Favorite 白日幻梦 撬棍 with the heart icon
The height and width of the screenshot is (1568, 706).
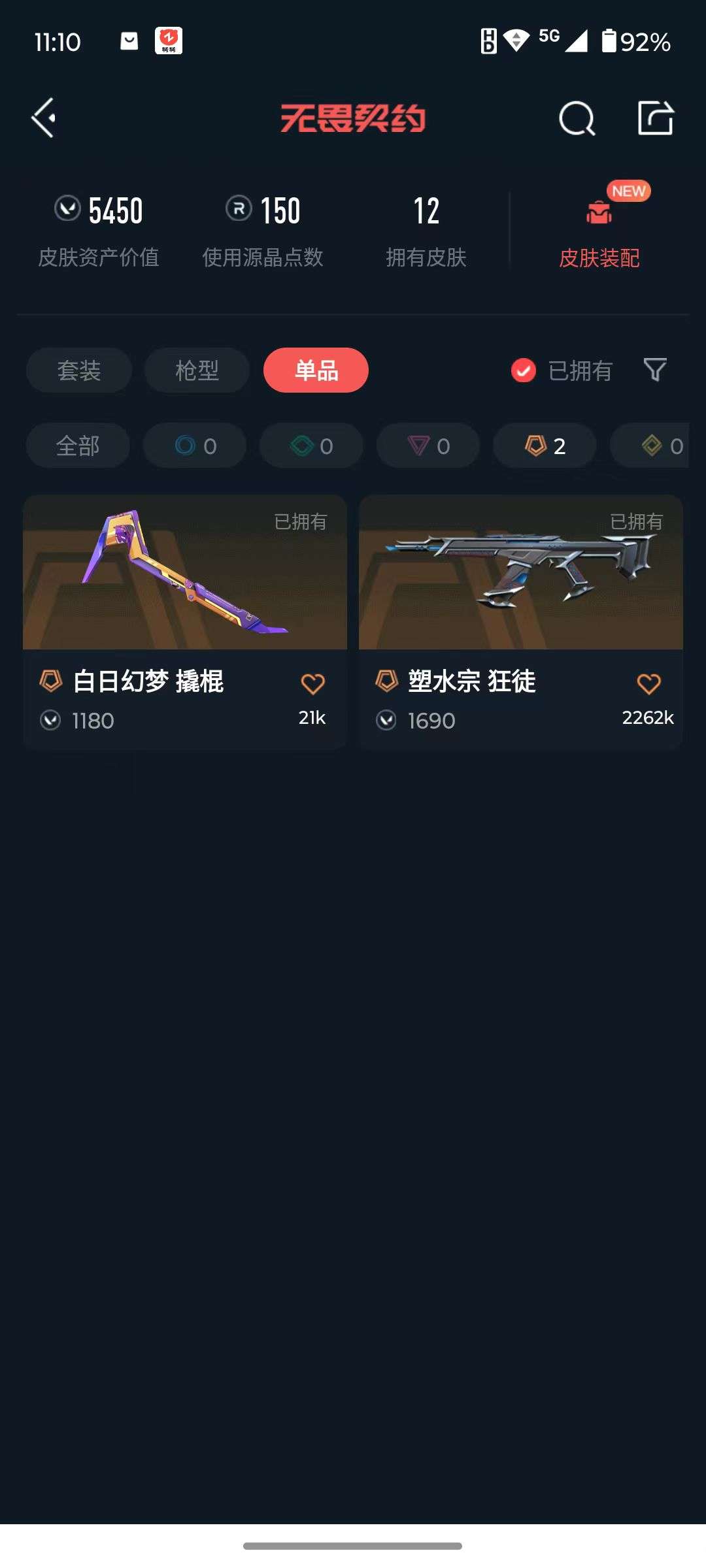(312, 682)
